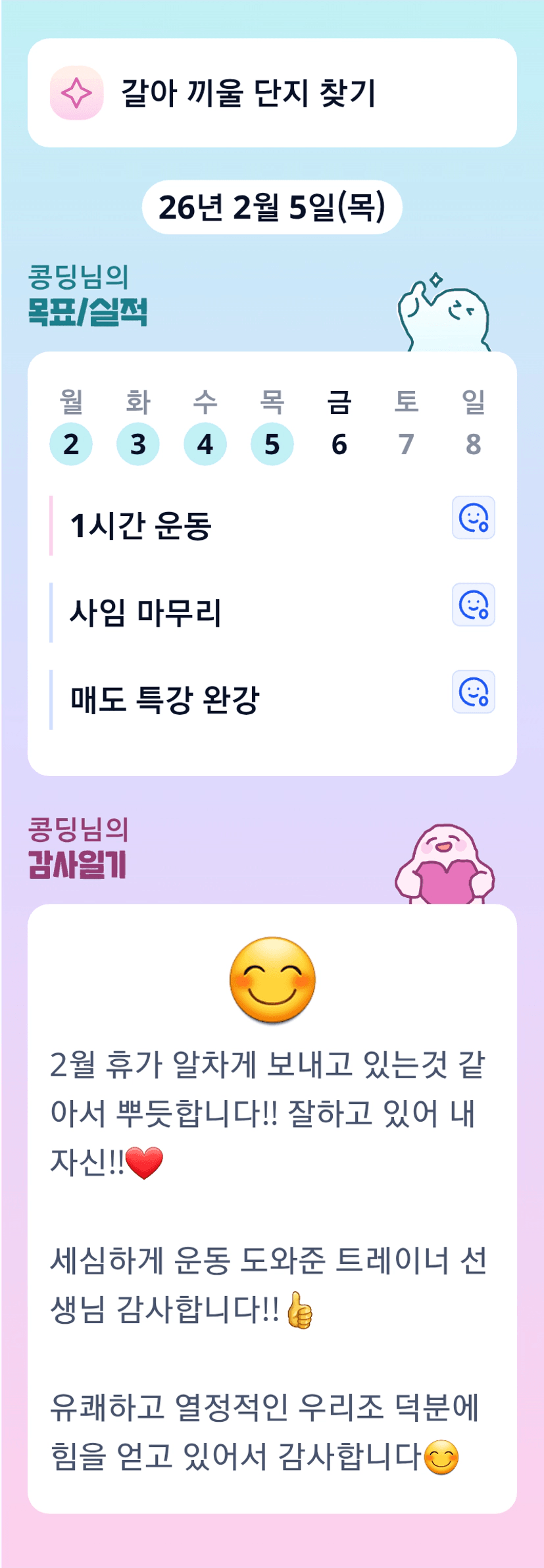Add emoji reaction to 사임 마무리
544x1568 pixels.
pos(474,604)
